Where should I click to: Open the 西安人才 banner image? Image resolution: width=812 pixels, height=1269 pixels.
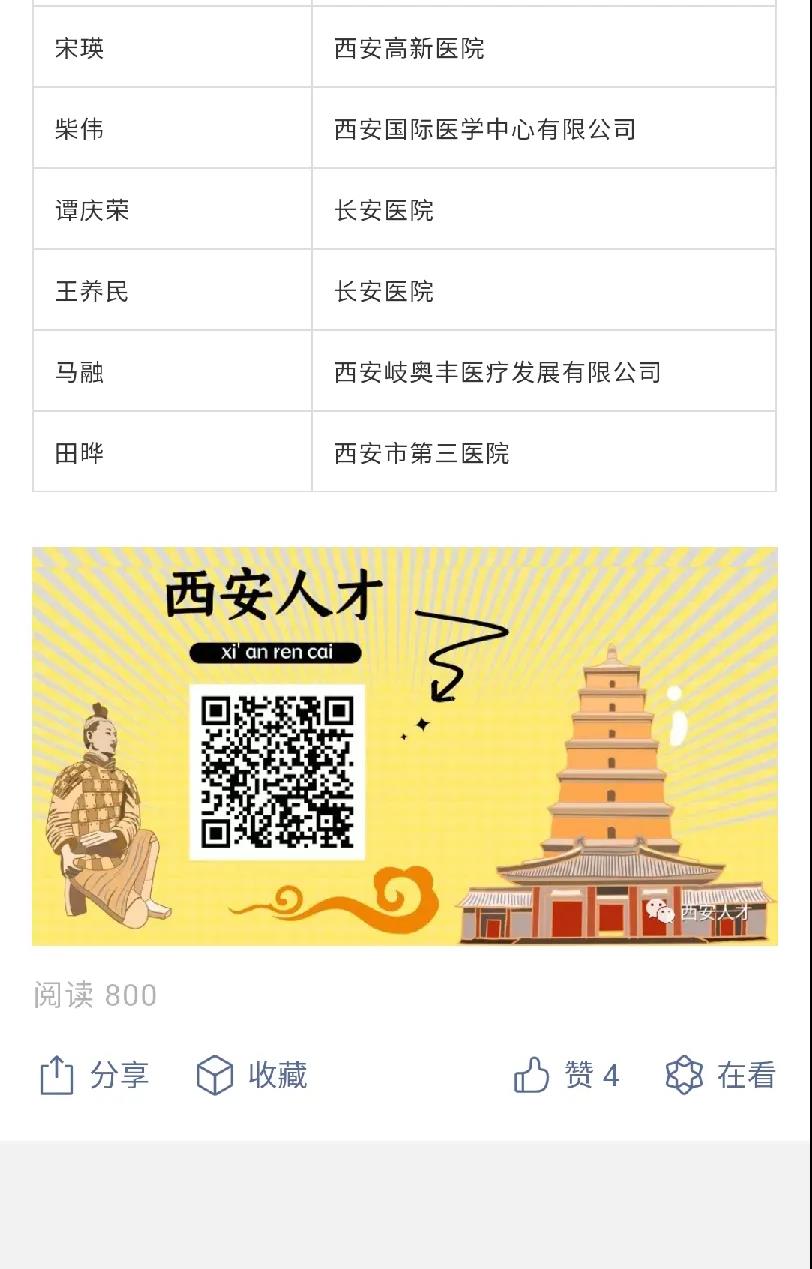pos(404,746)
